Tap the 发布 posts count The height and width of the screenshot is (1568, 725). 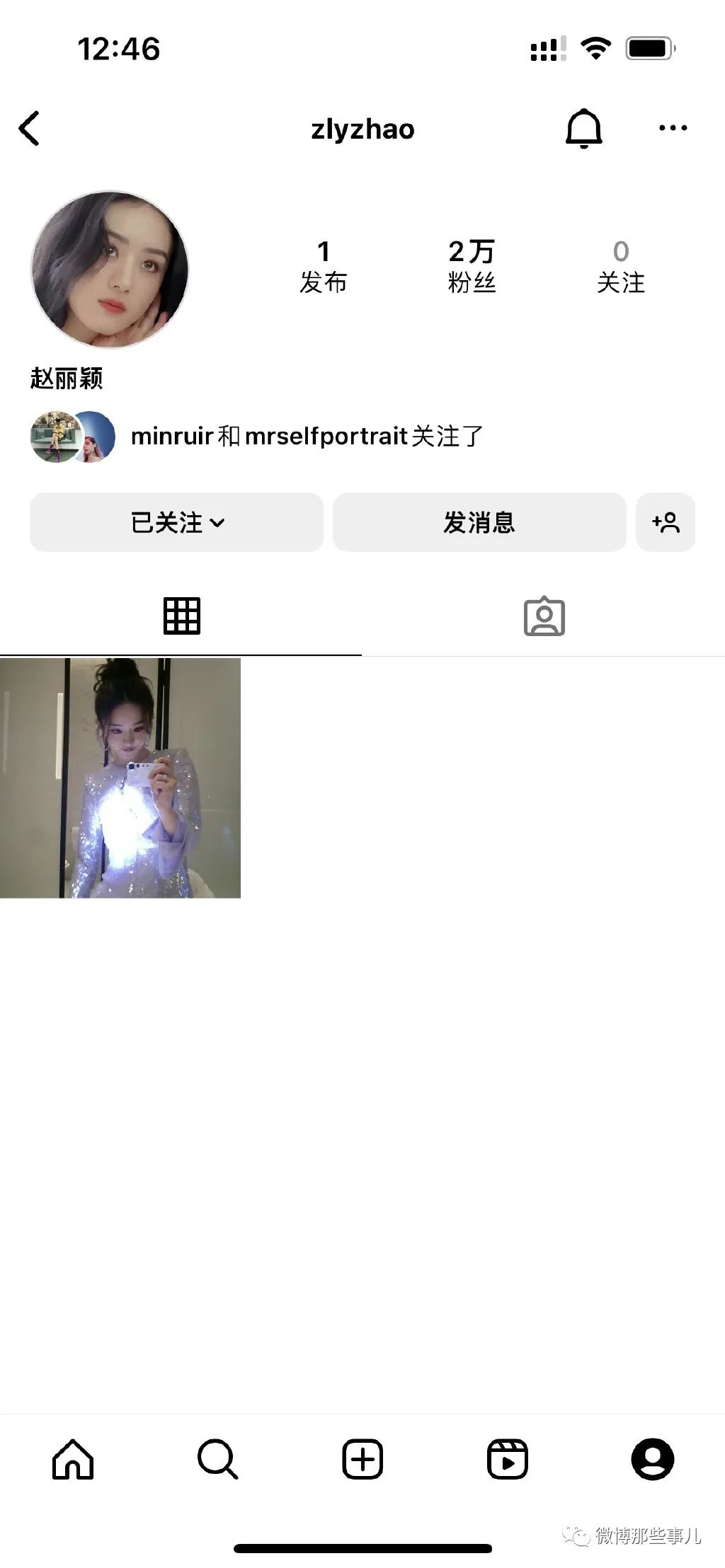point(323,265)
